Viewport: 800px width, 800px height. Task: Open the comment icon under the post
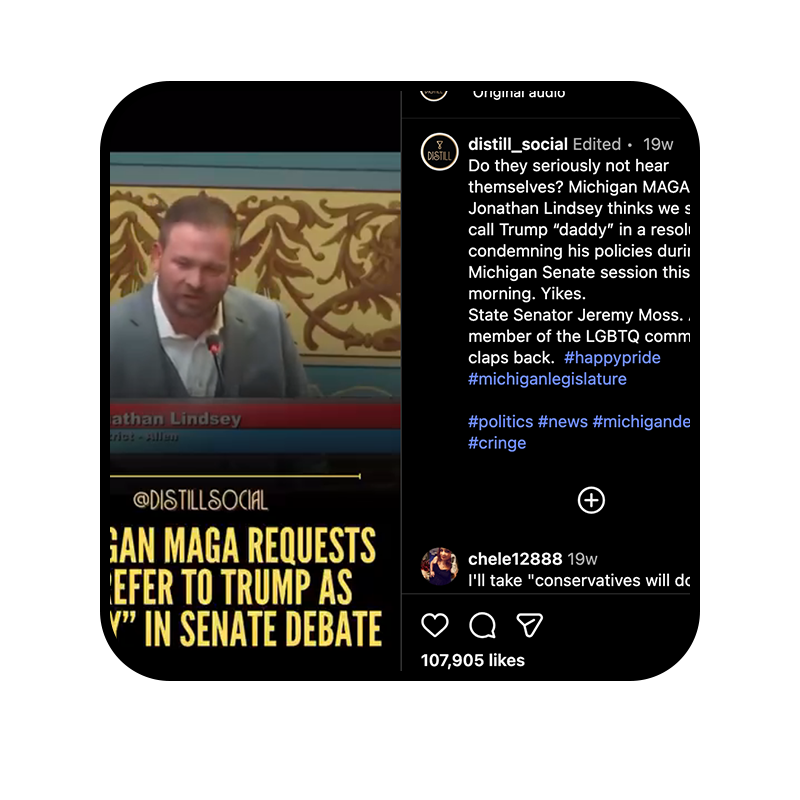[483, 625]
